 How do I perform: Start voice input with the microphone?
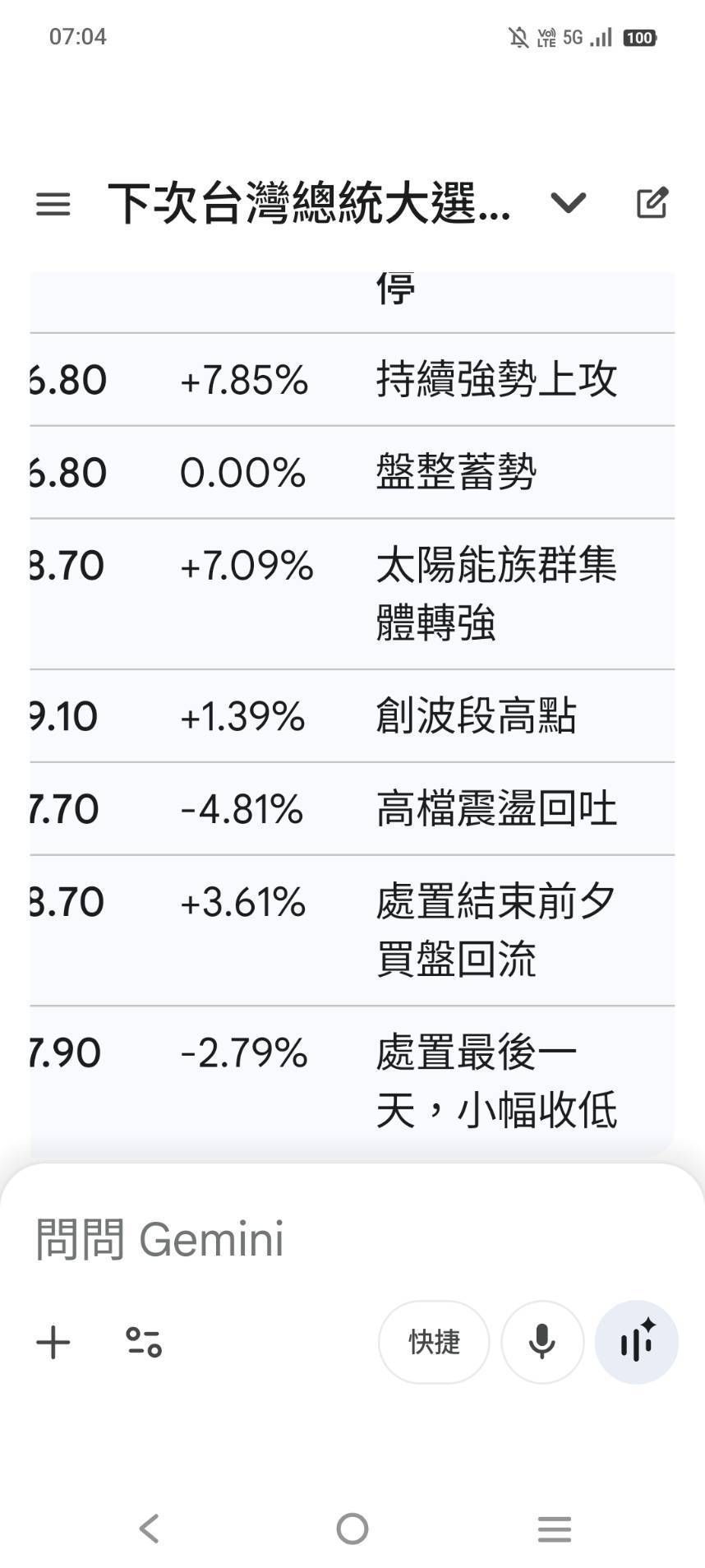[x=542, y=1343]
